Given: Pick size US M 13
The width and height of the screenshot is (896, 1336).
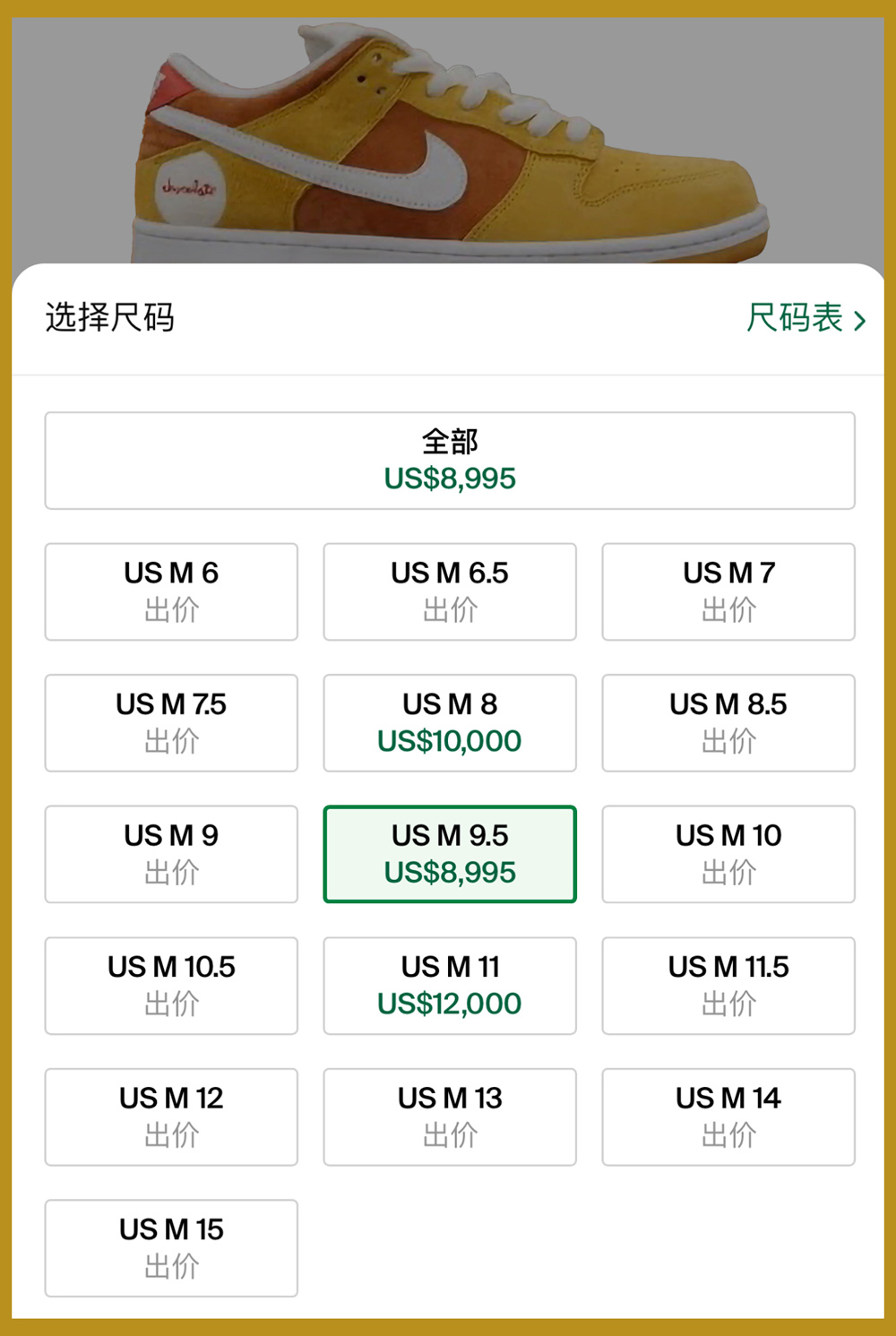Looking at the screenshot, I should pyautogui.click(x=450, y=1116).
